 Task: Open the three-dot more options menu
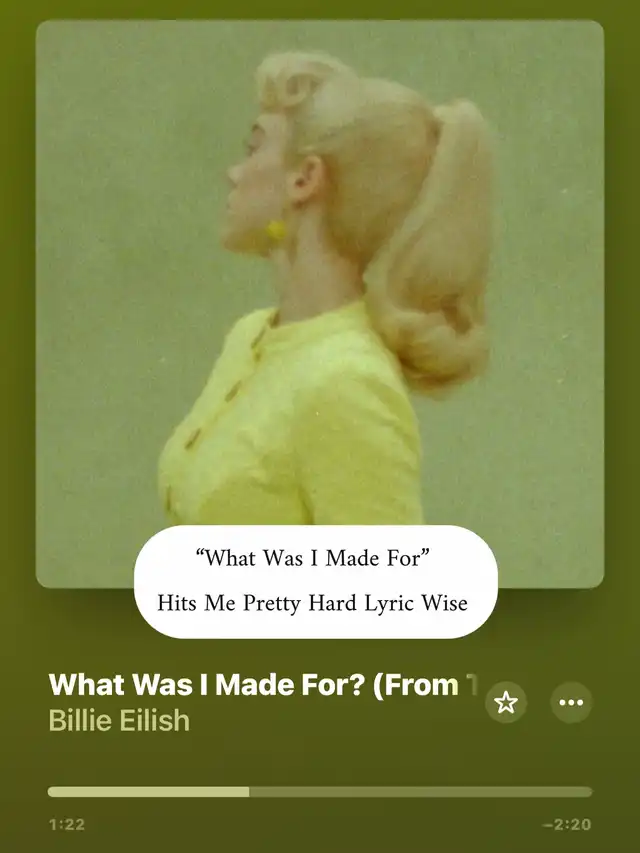pyautogui.click(x=571, y=703)
